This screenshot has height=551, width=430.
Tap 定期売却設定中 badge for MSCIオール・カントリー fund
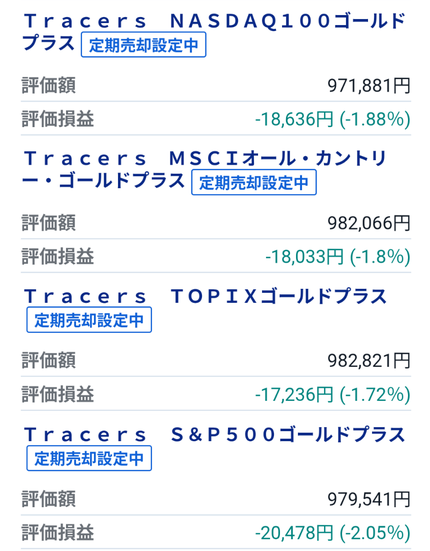254,182
